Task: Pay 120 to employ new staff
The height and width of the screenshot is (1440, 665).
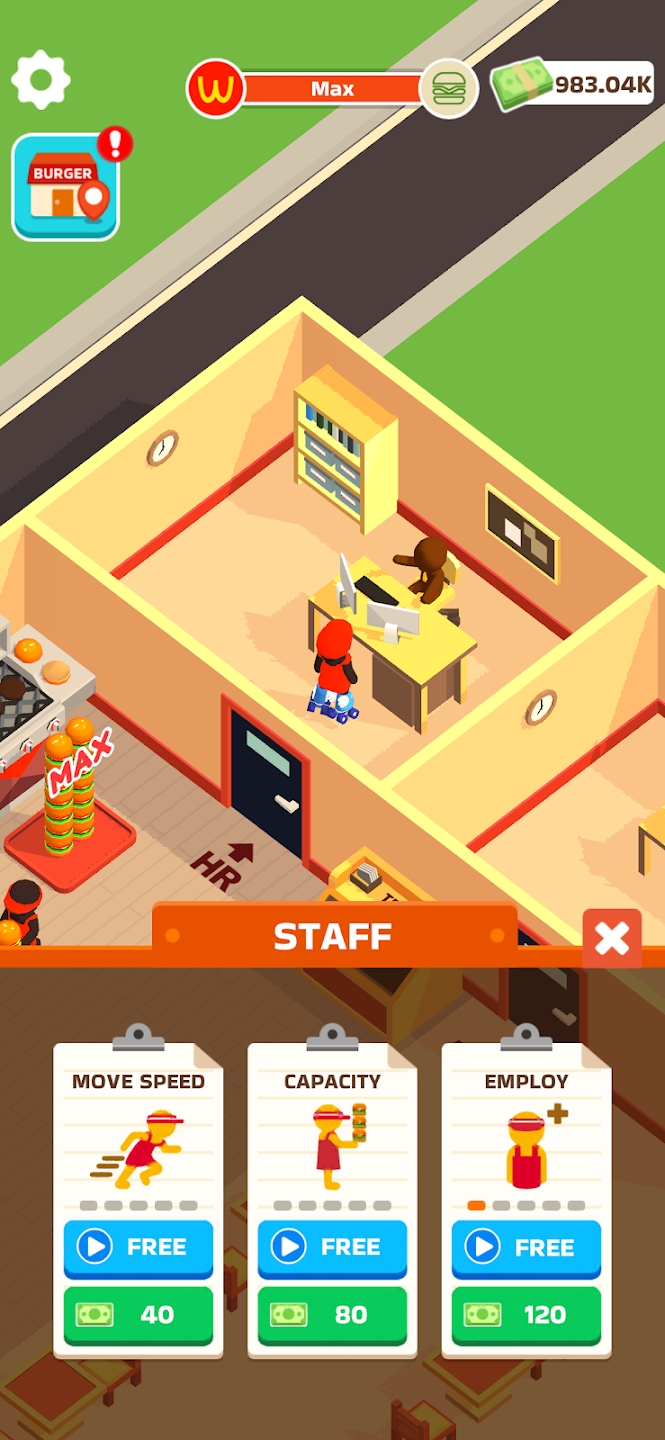Action: [x=526, y=1314]
